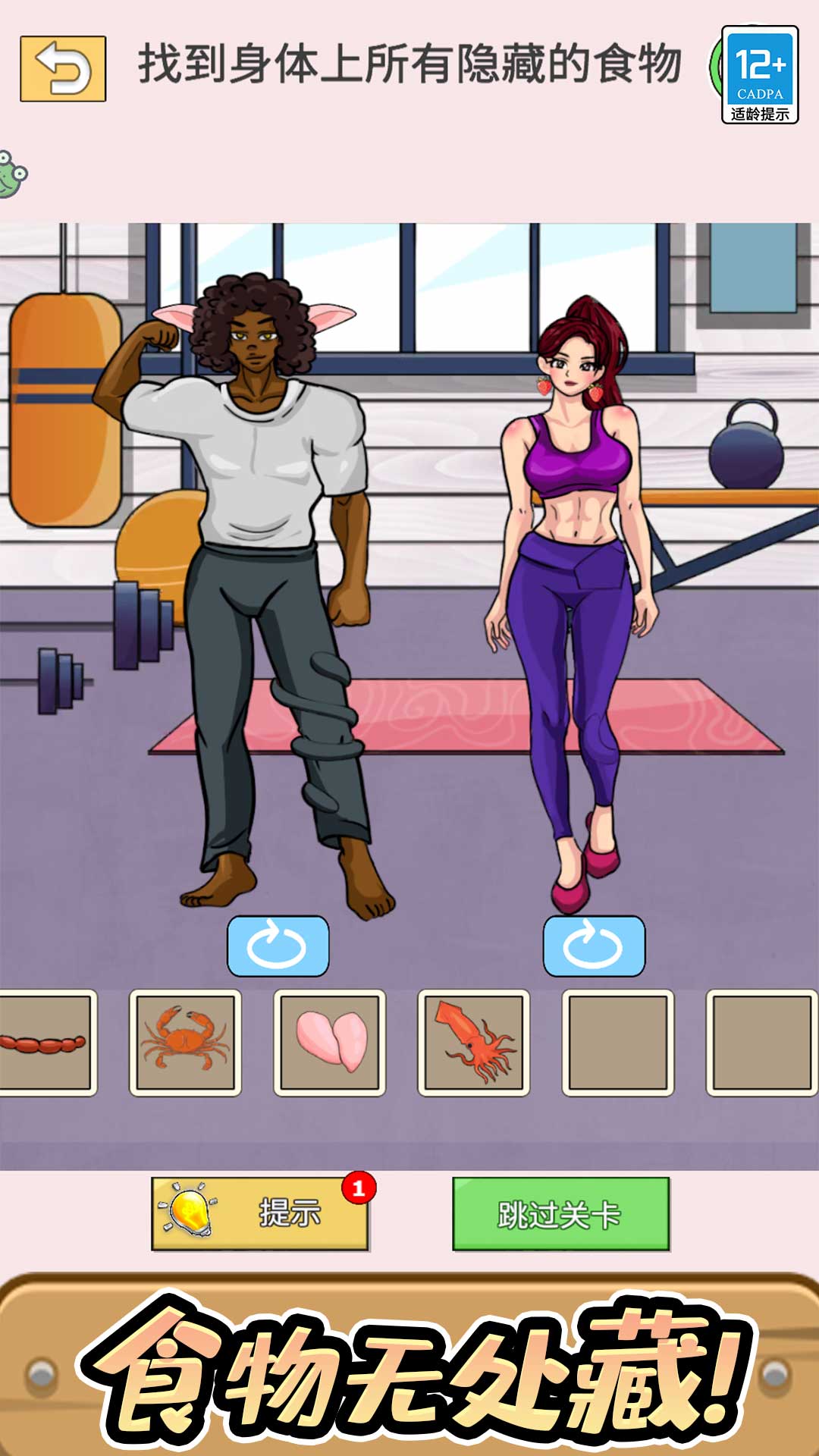The image size is (819, 1456).
Task: Skip this level with the green button
Action: click(x=560, y=1213)
